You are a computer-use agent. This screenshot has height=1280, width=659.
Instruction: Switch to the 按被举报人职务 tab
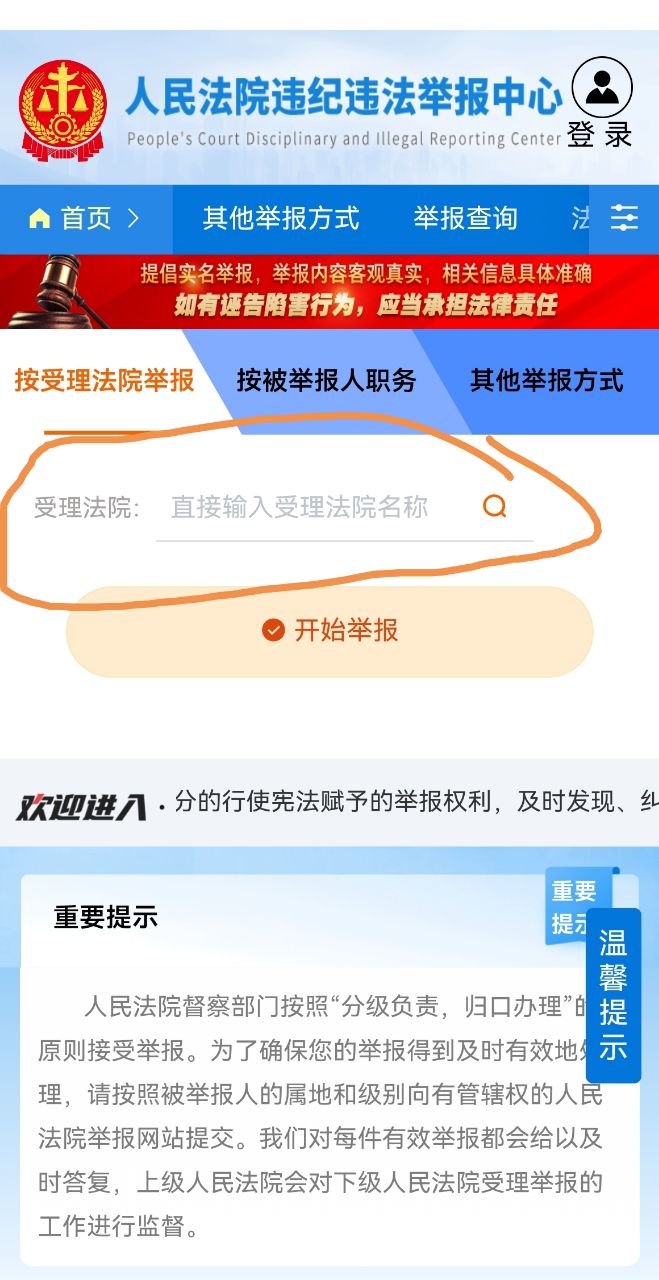pyautogui.click(x=326, y=381)
